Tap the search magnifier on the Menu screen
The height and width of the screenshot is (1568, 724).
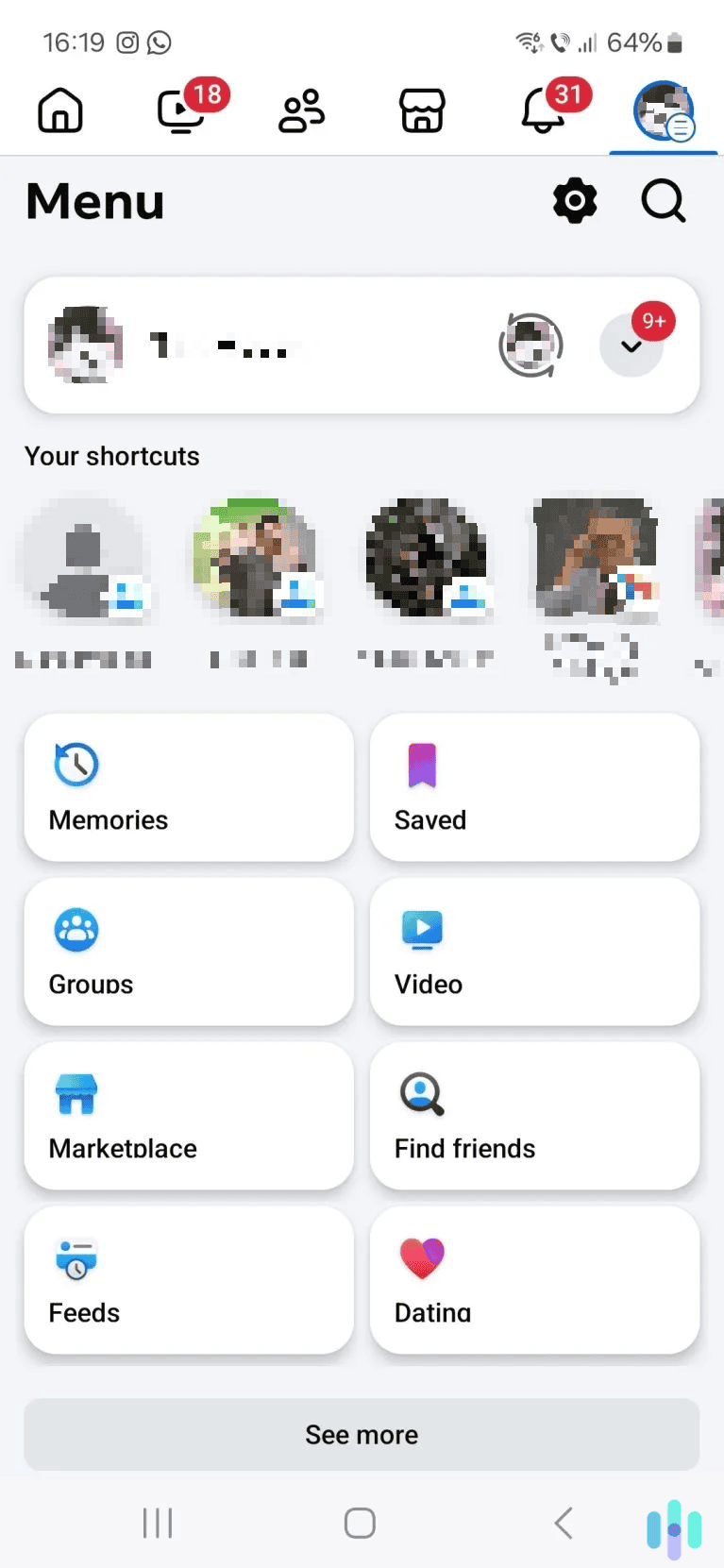[x=662, y=201]
